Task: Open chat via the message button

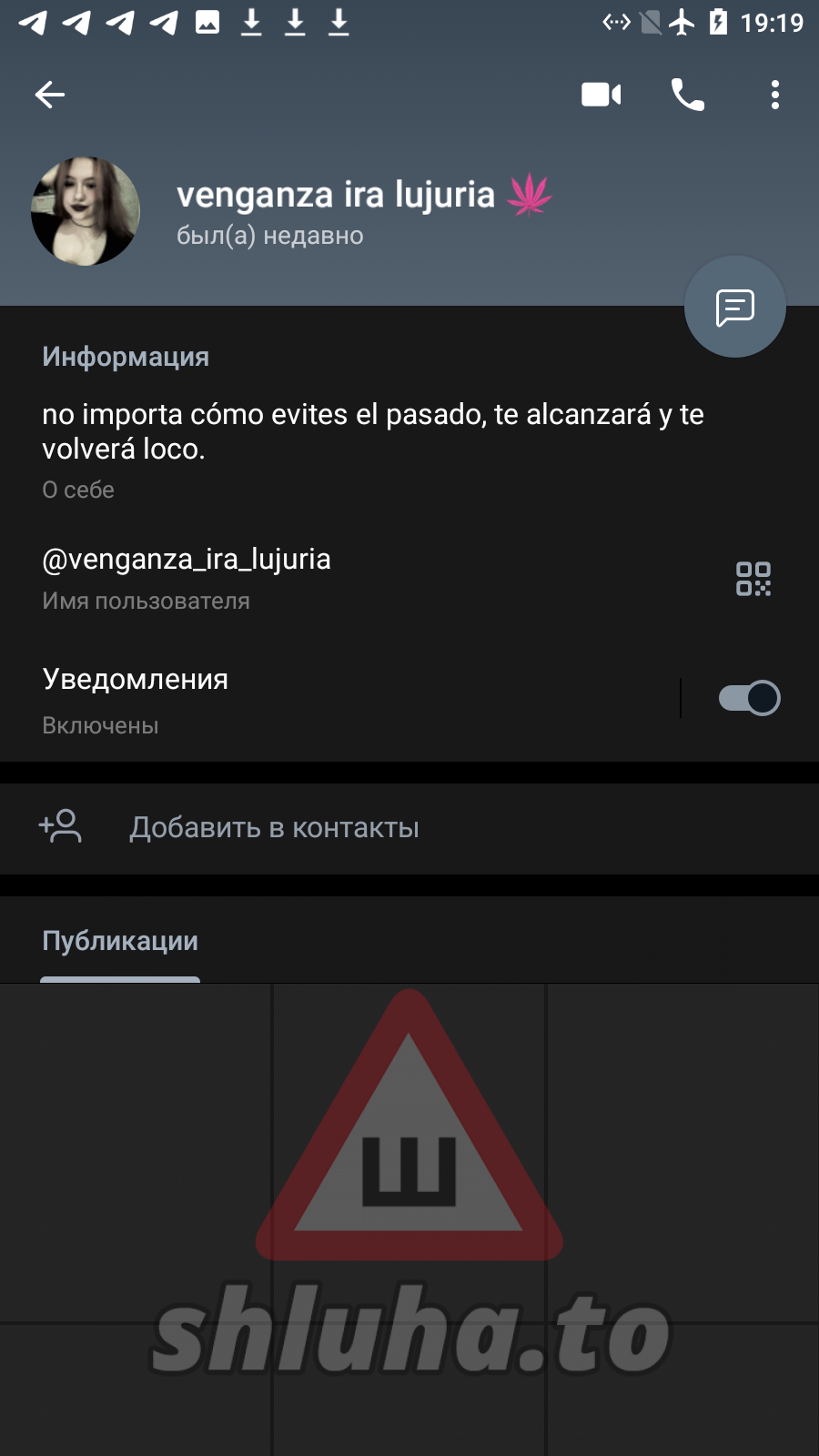Action: (734, 307)
